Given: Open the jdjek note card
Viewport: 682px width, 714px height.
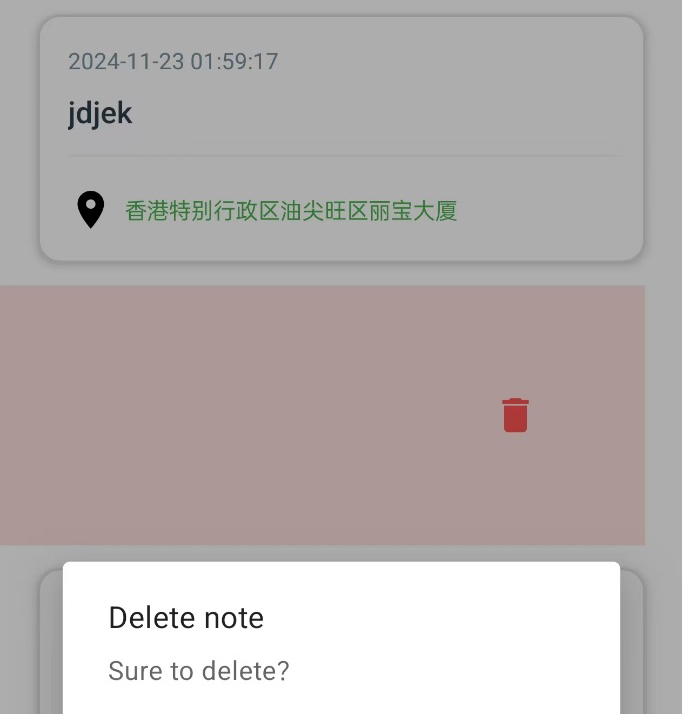Looking at the screenshot, I should click(340, 112).
